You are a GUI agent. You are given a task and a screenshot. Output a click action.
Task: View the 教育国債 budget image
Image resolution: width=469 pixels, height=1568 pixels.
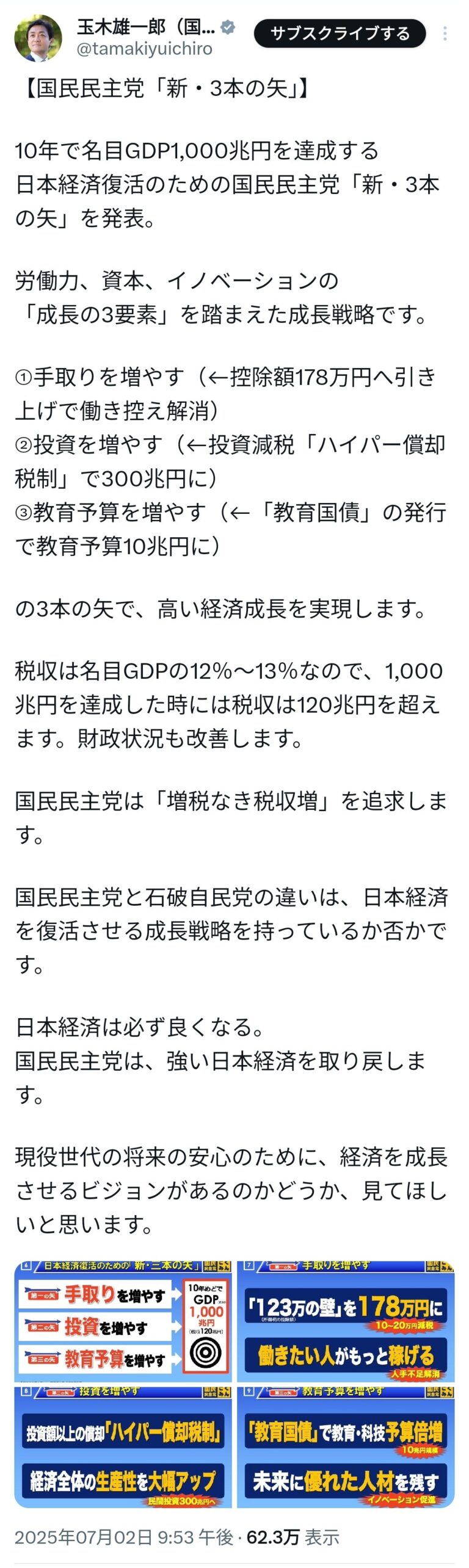point(346,1445)
